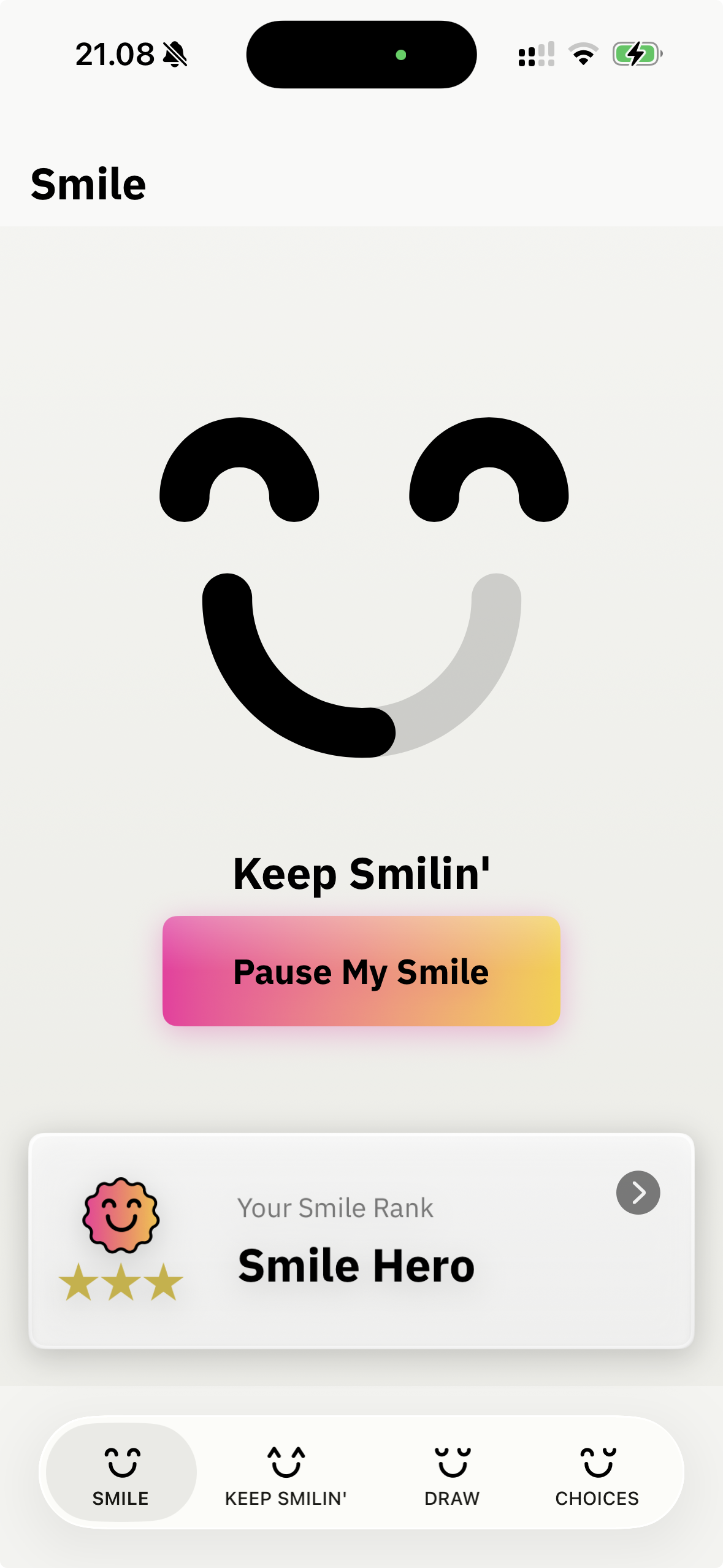Tap the muted notifications bell icon
The width and height of the screenshot is (723, 1568).
175,55
